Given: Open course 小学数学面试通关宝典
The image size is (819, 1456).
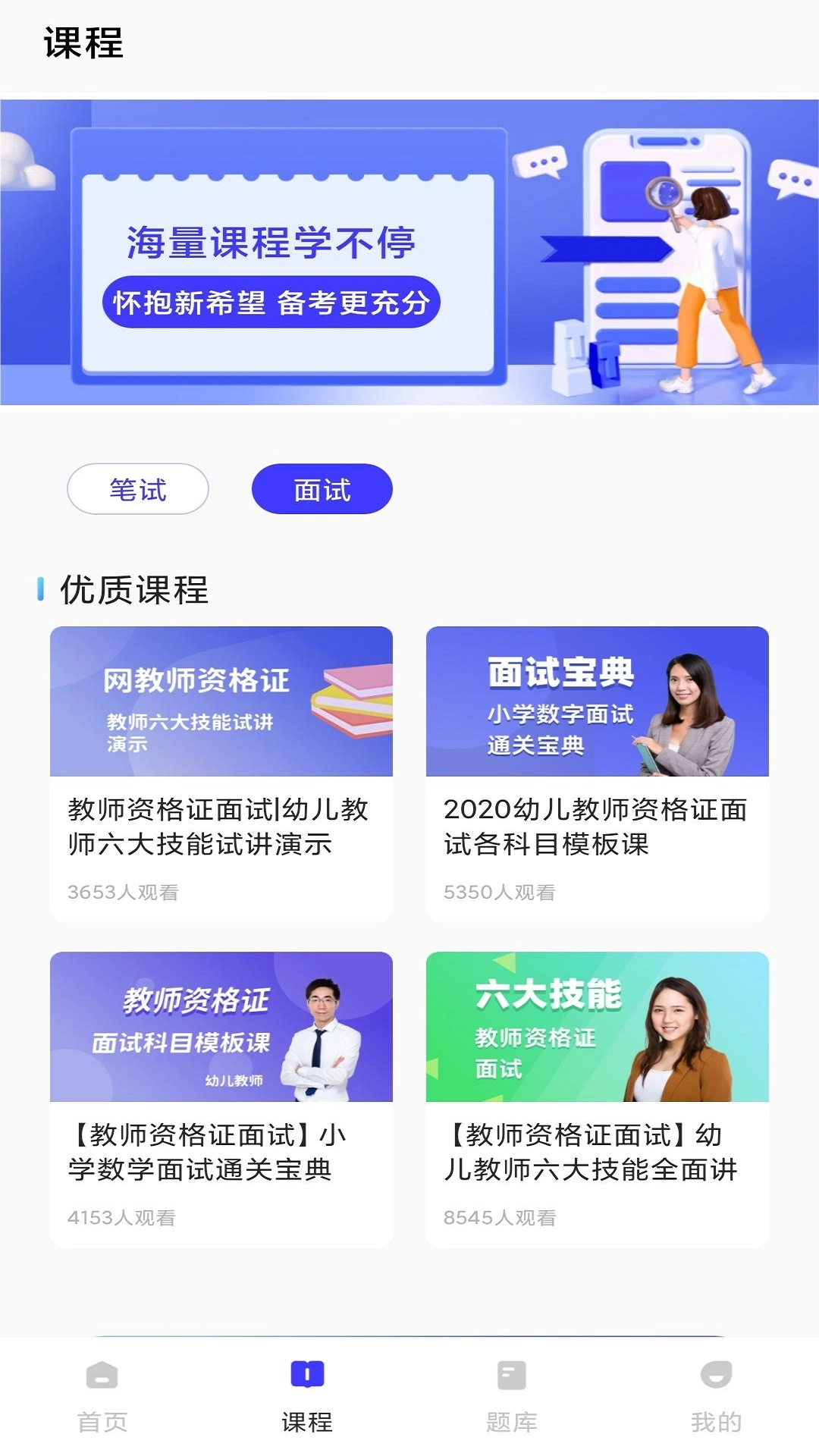Looking at the screenshot, I should [x=221, y=1099].
